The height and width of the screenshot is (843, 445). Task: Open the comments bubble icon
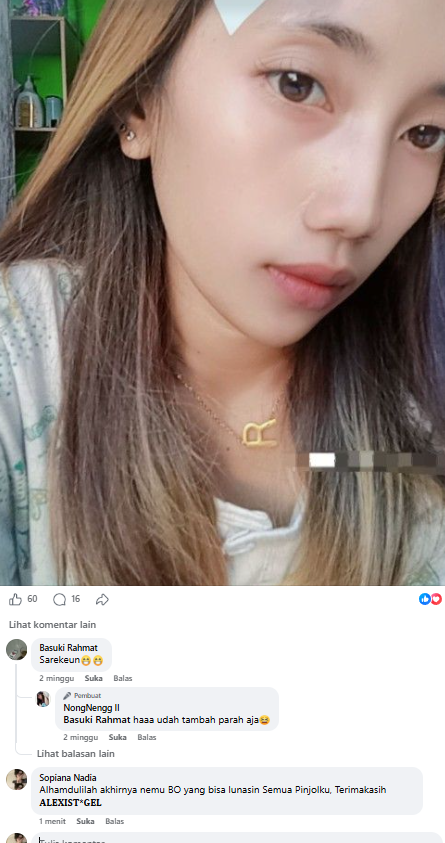(59, 599)
